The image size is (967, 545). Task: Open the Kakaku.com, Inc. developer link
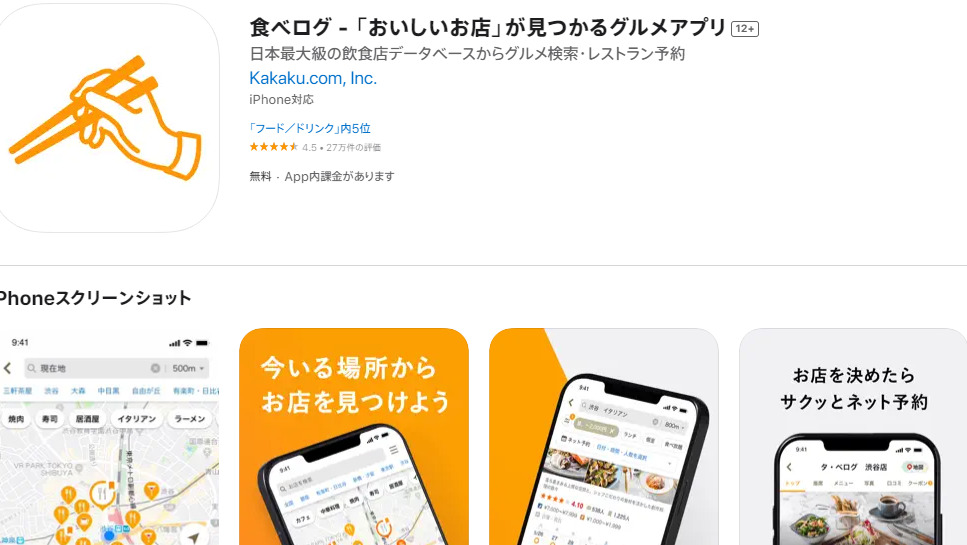(313, 78)
